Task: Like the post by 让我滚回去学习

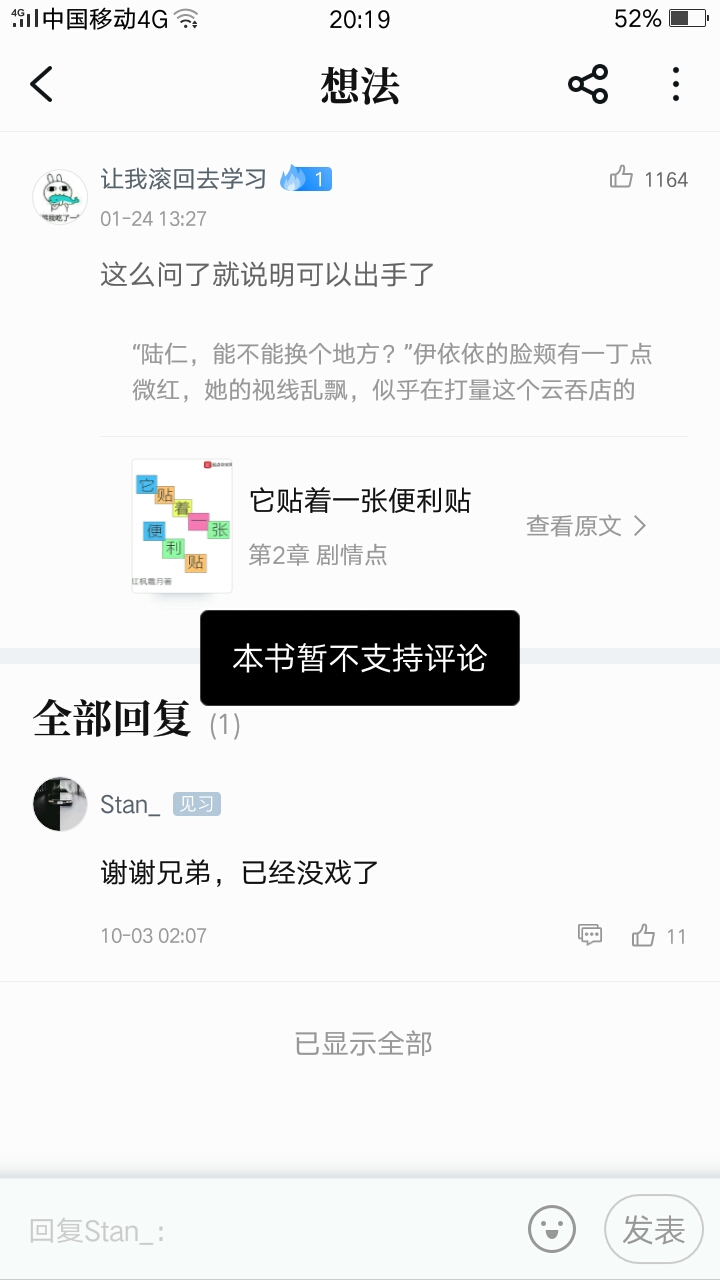Action: pos(622,179)
